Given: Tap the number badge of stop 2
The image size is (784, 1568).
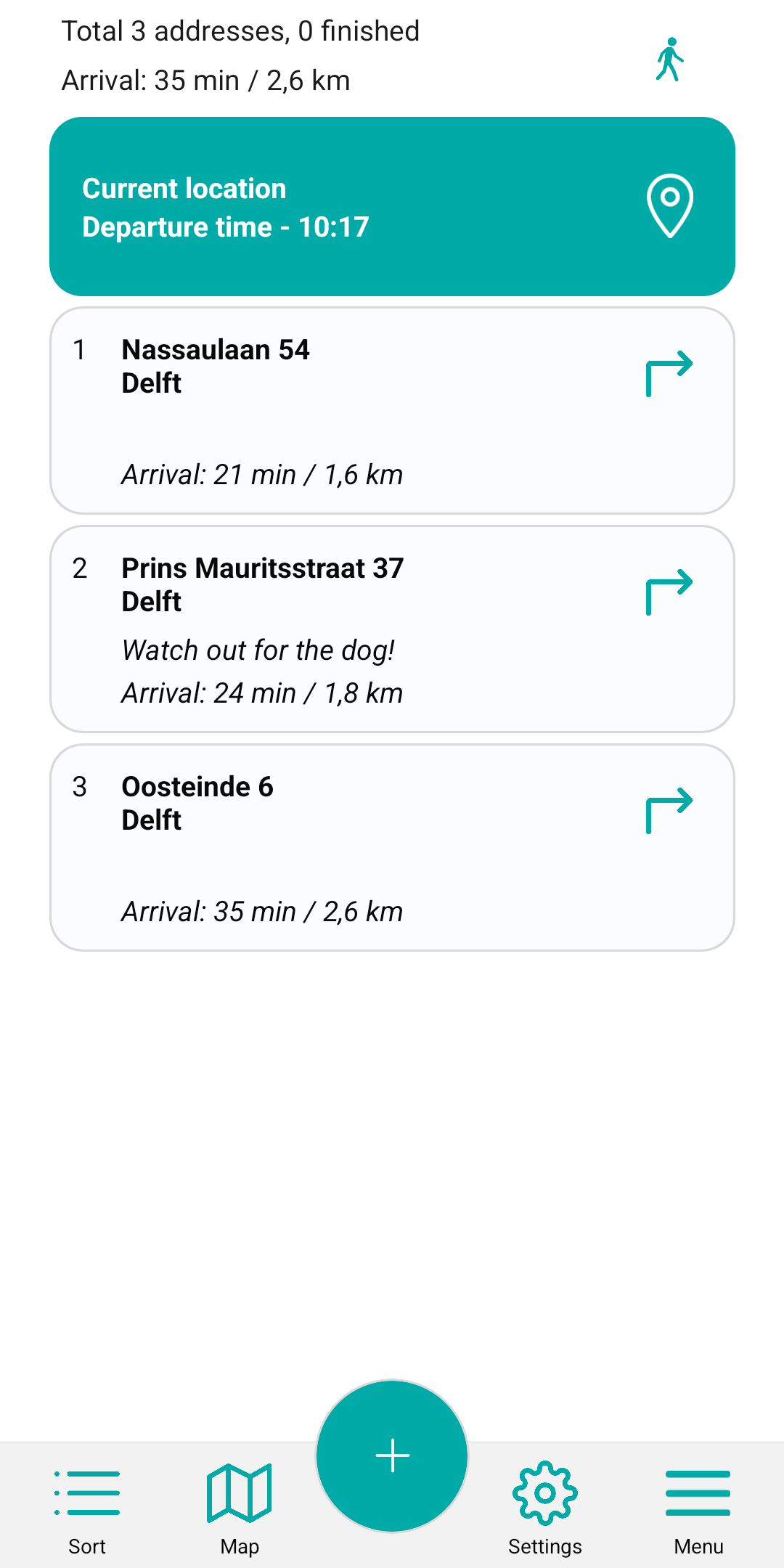Looking at the screenshot, I should 81,569.
